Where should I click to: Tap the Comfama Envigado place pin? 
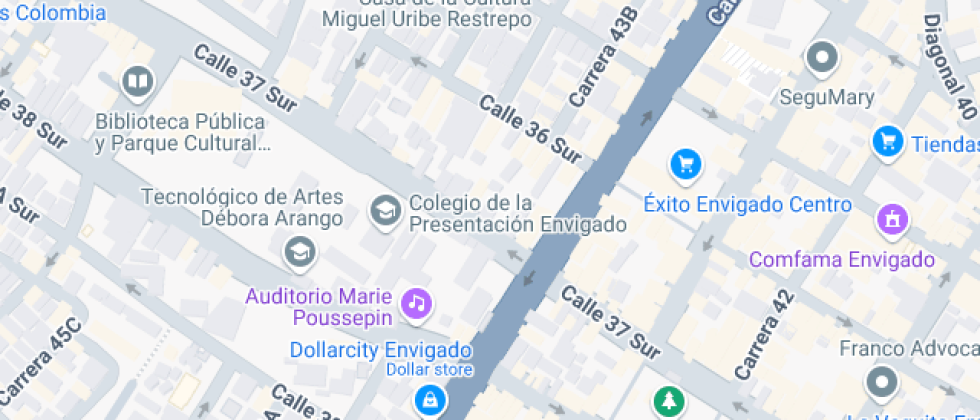pyautogui.click(x=890, y=219)
